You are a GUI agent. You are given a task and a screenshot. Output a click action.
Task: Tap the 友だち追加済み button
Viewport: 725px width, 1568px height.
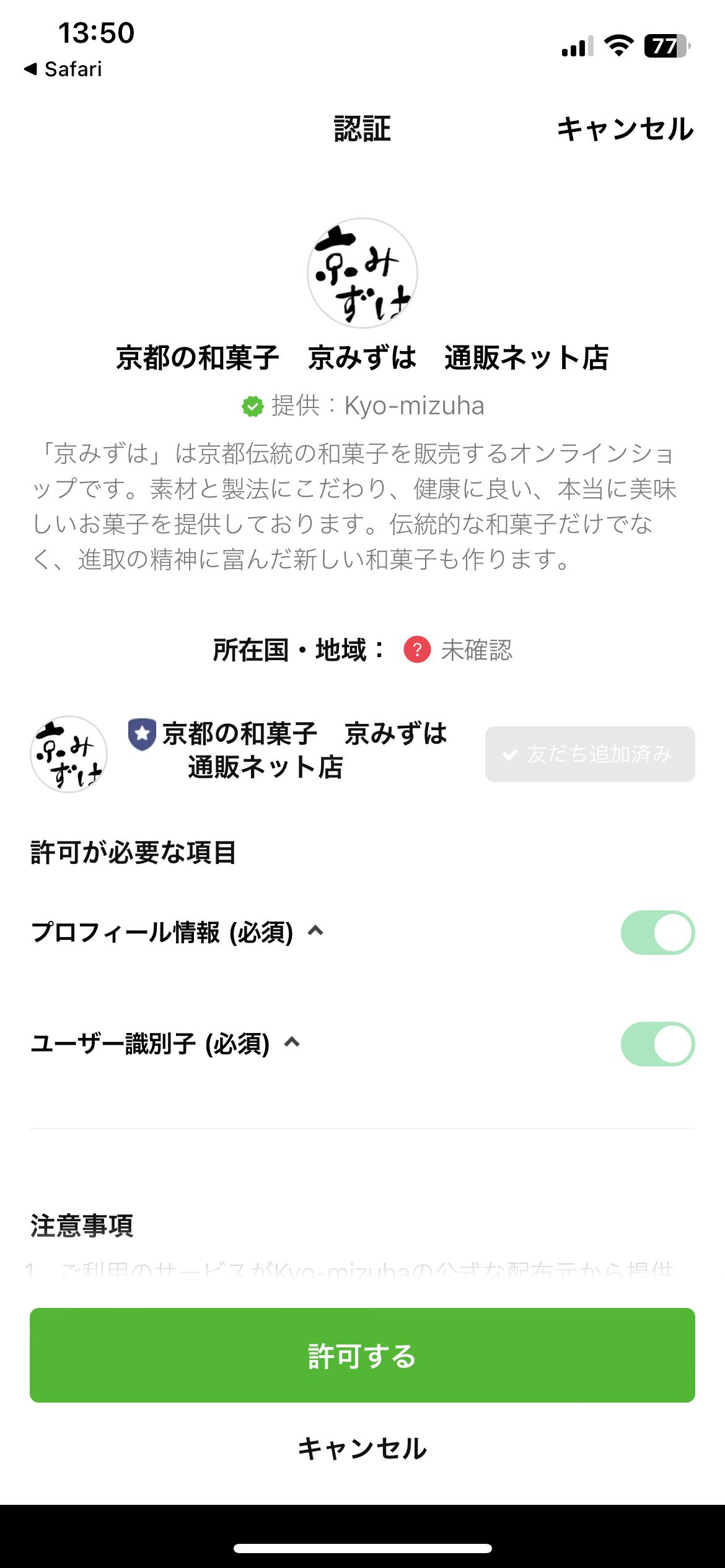[x=589, y=754]
